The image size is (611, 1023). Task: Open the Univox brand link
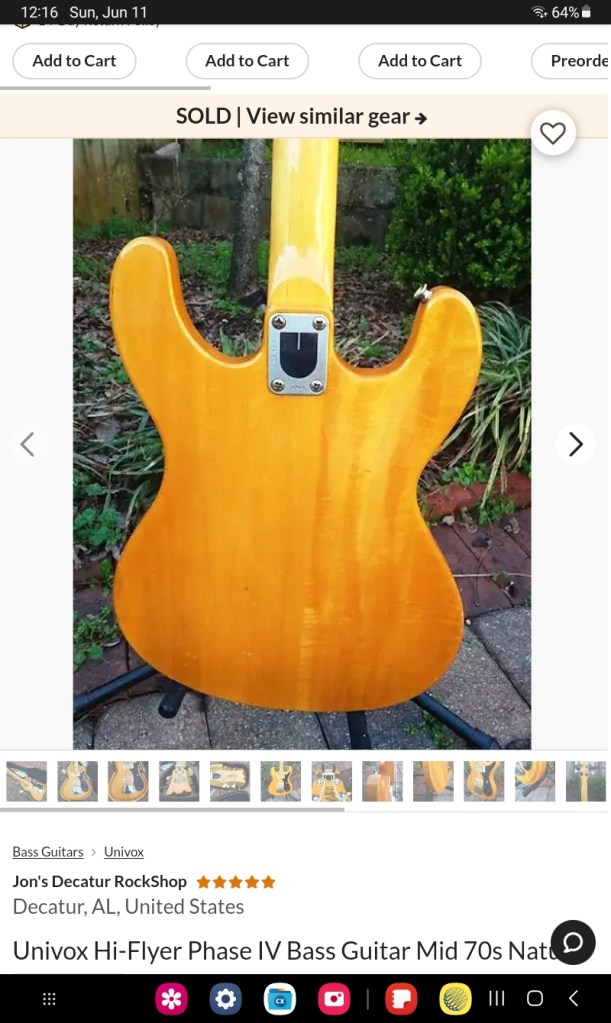coord(124,852)
